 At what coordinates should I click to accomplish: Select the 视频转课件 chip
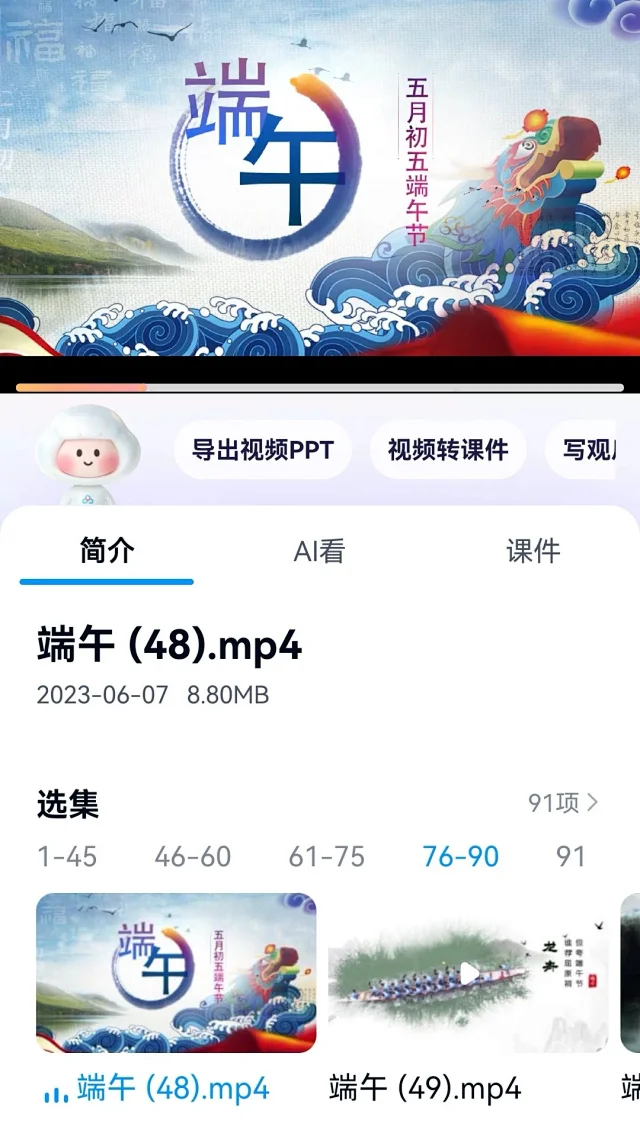coord(448,449)
